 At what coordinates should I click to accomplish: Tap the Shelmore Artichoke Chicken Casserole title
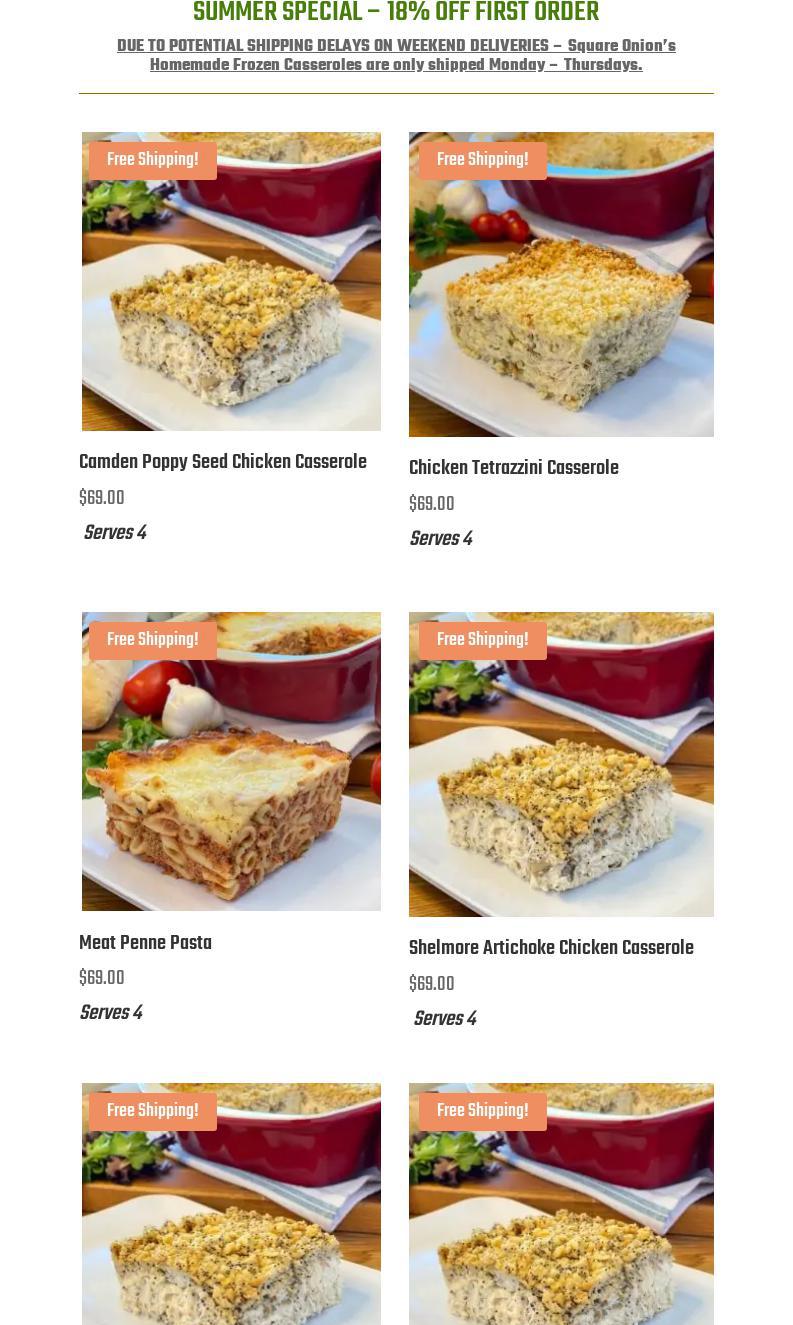pyautogui.click(x=551, y=948)
